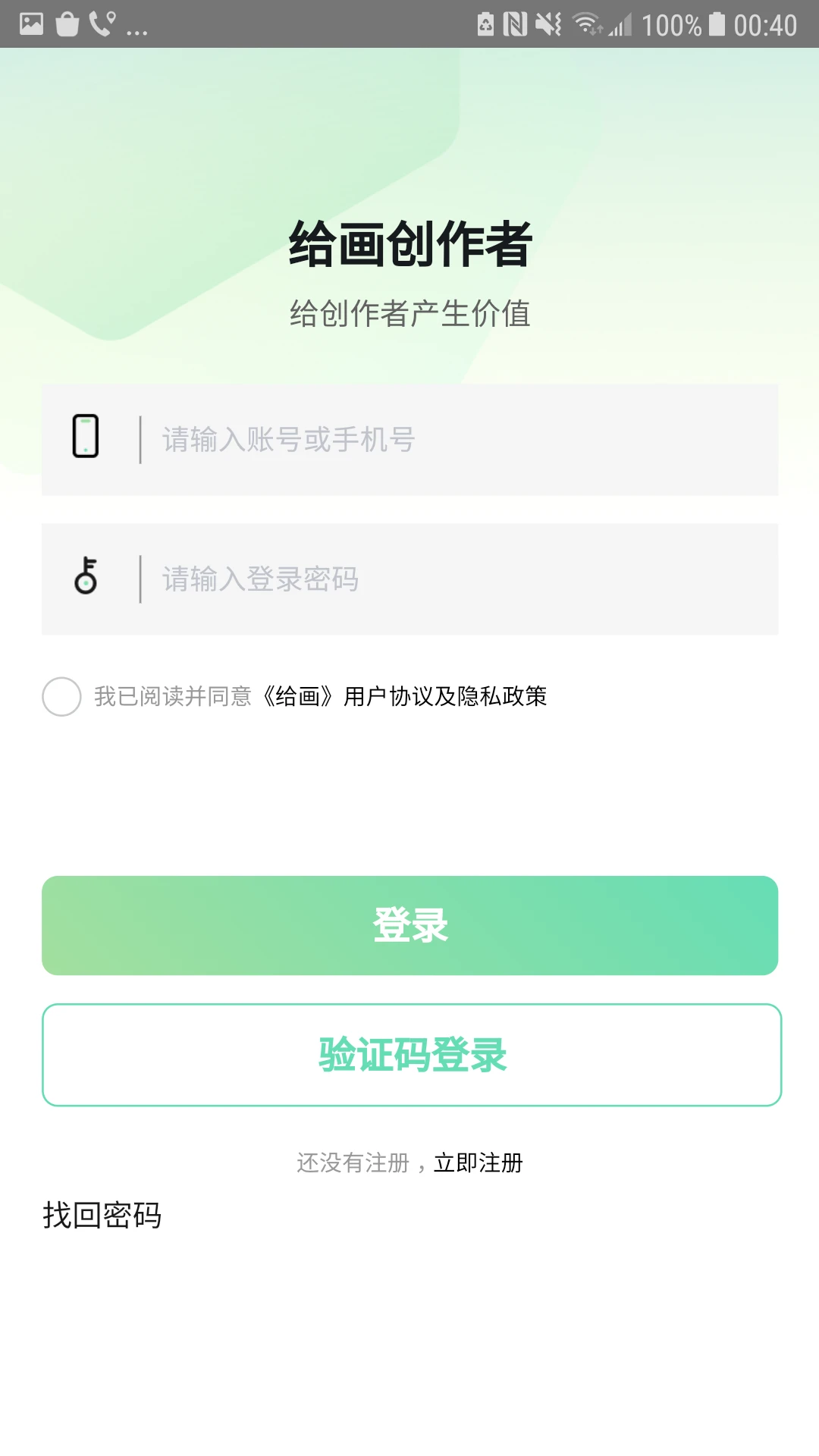Click the 登录 login button
The width and height of the screenshot is (819, 1456).
click(409, 924)
